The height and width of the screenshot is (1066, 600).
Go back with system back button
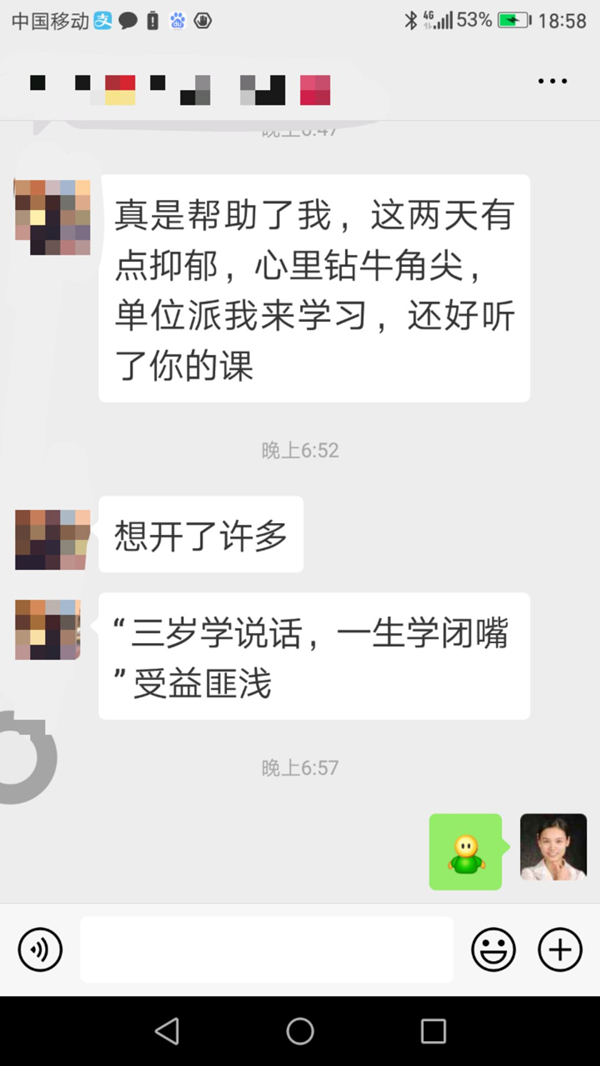167,1031
